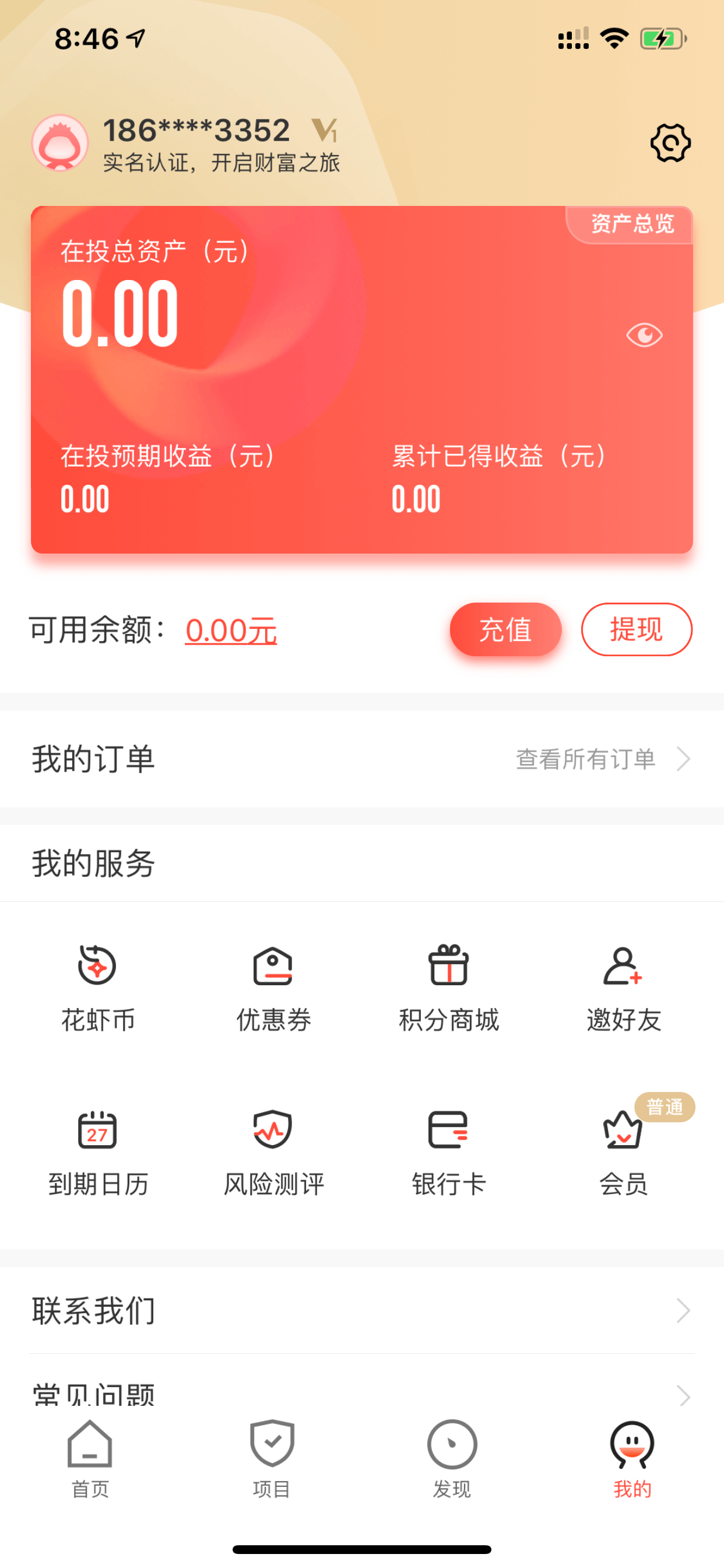Screen dimensions: 724x1568
Task: Toggle asset amount visibility with eye icon
Action: 644,335
